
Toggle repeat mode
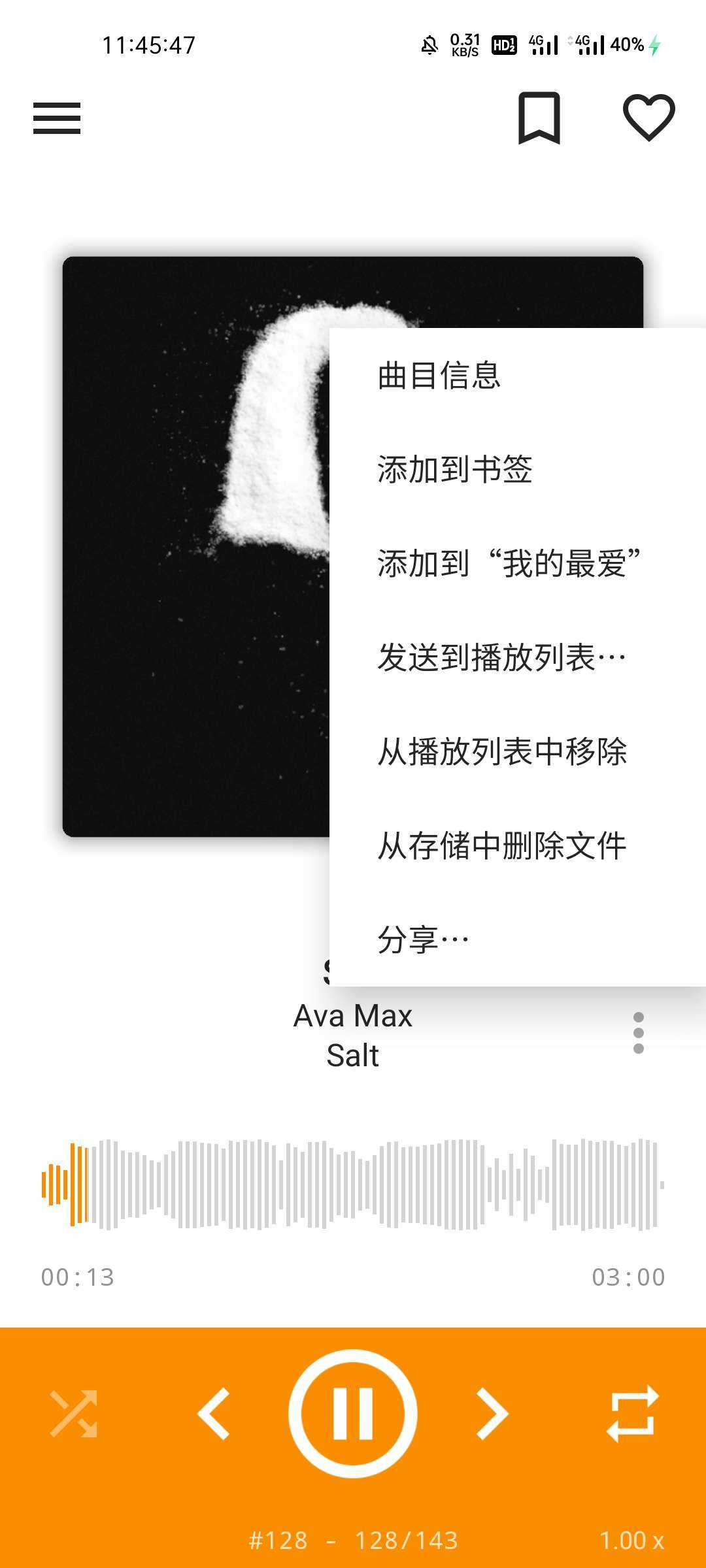coord(631,1414)
